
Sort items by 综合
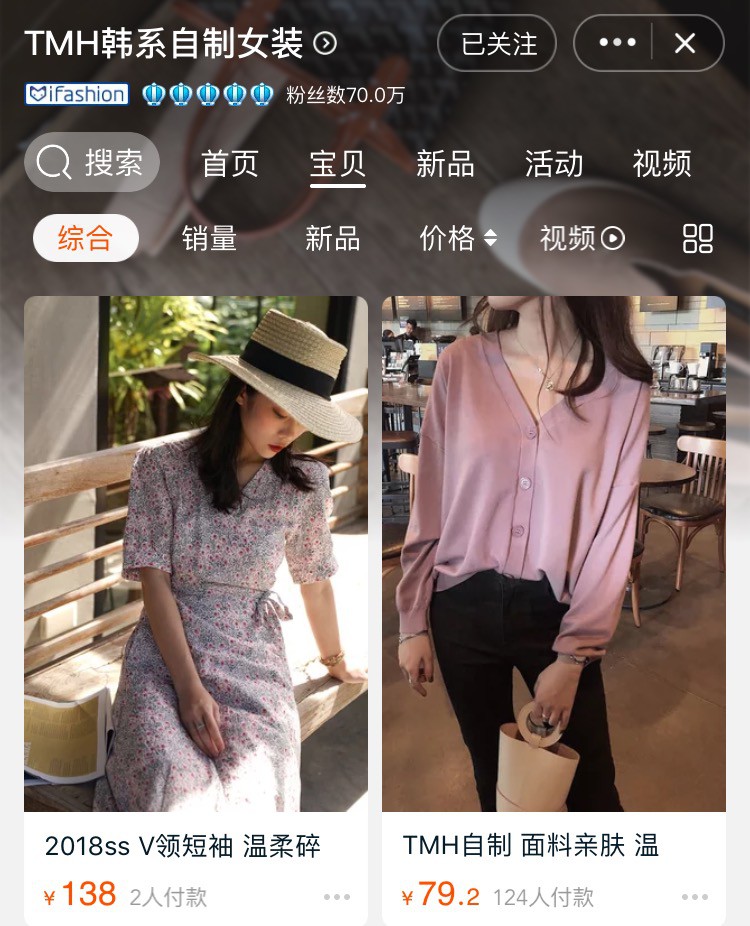pyautogui.click(x=85, y=238)
